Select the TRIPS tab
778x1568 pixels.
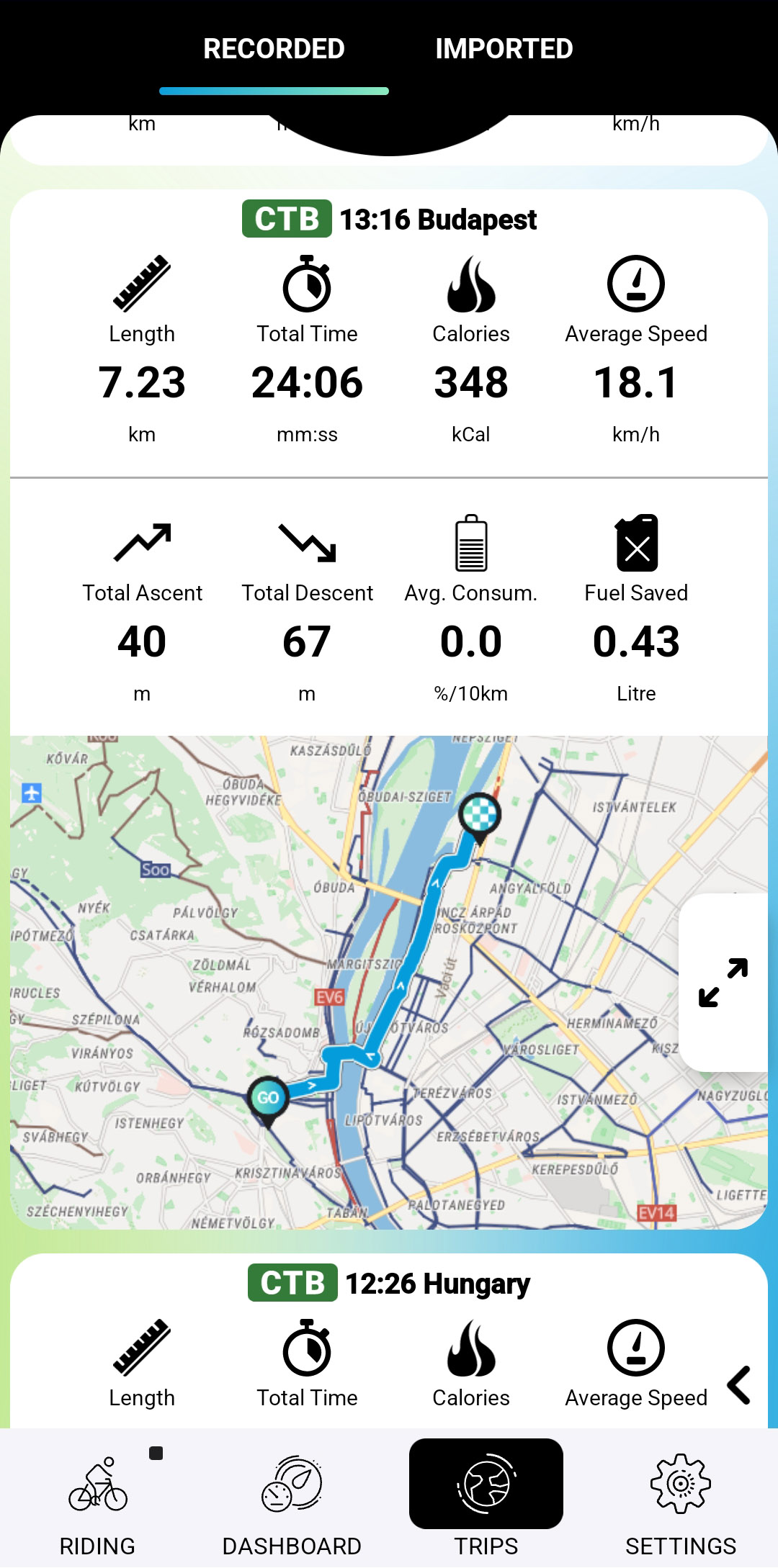coord(486,1502)
